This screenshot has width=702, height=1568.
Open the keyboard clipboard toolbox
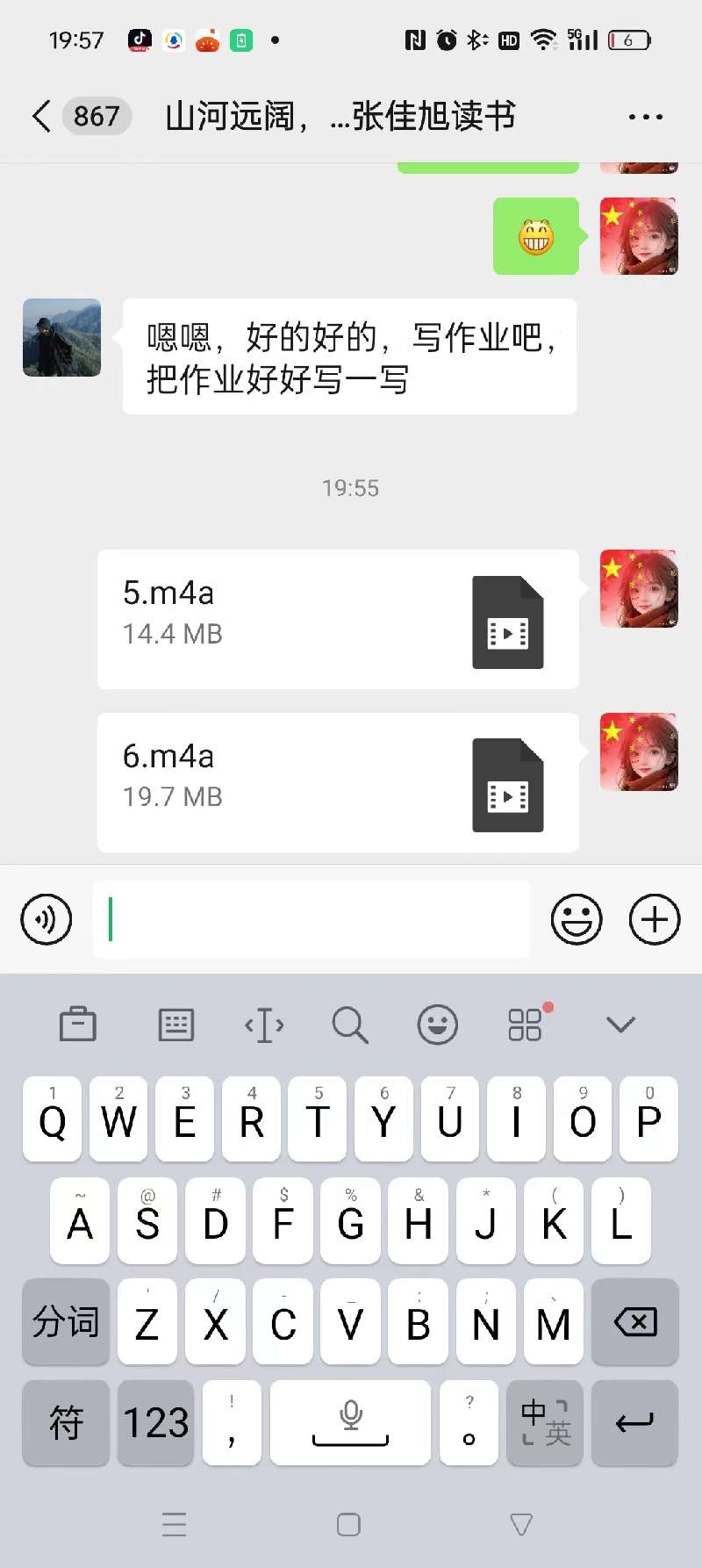pos(78,1025)
